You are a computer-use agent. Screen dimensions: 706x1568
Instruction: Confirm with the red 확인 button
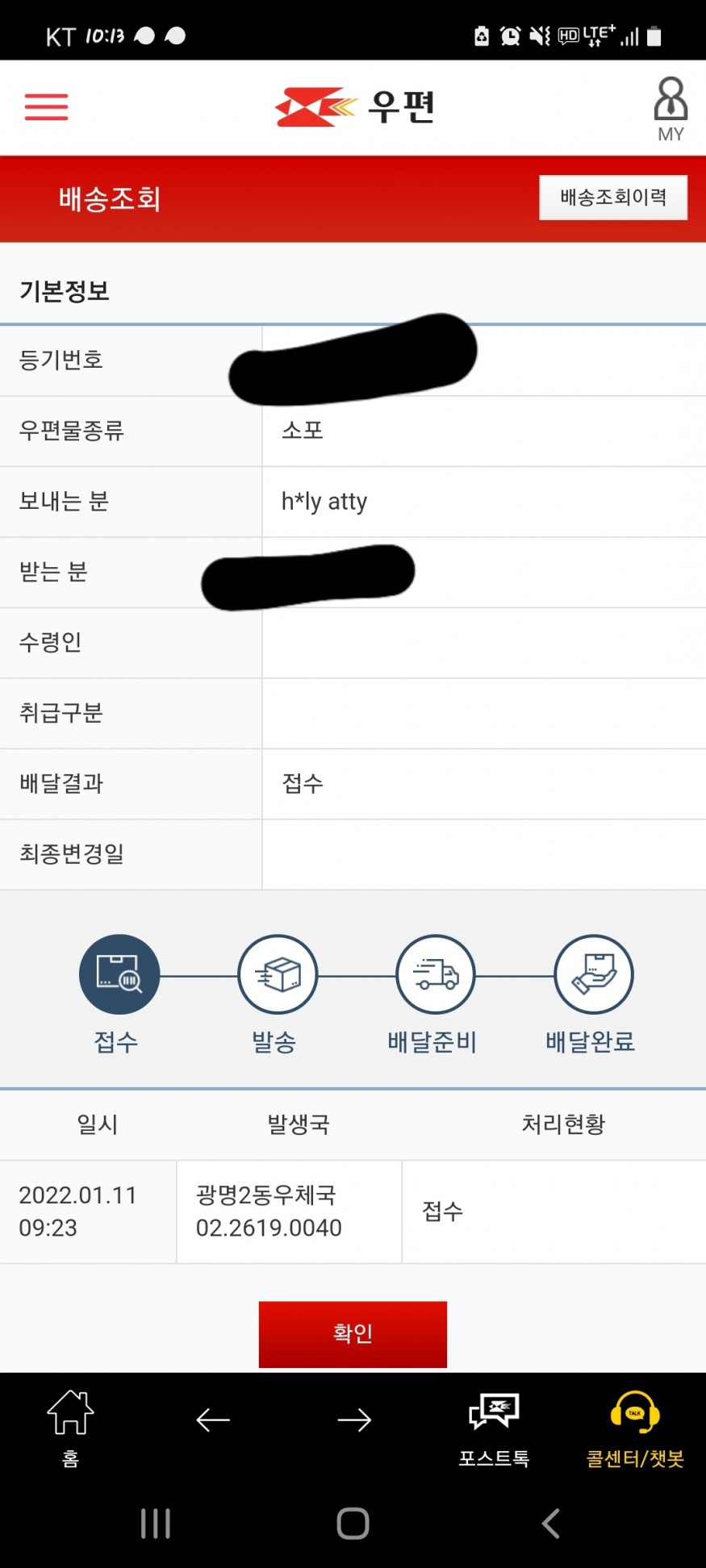pyautogui.click(x=353, y=1333)
